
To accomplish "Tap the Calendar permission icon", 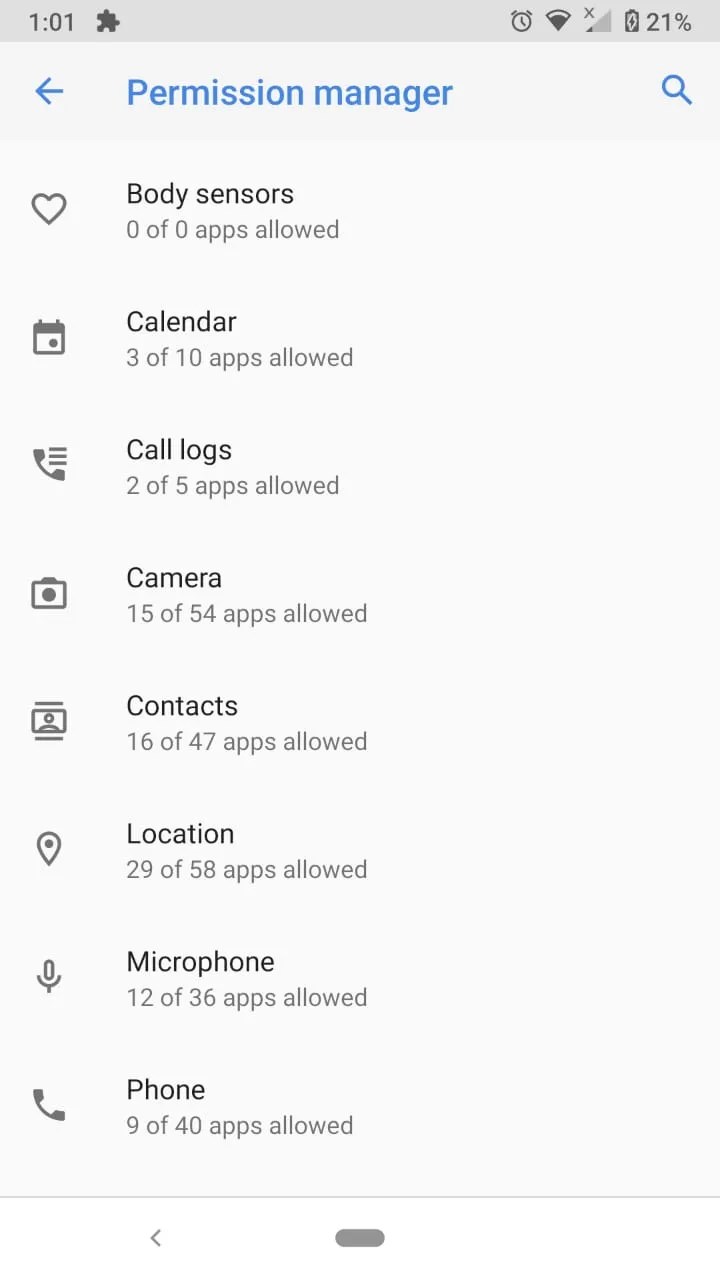I will click(x=49, y=337).
